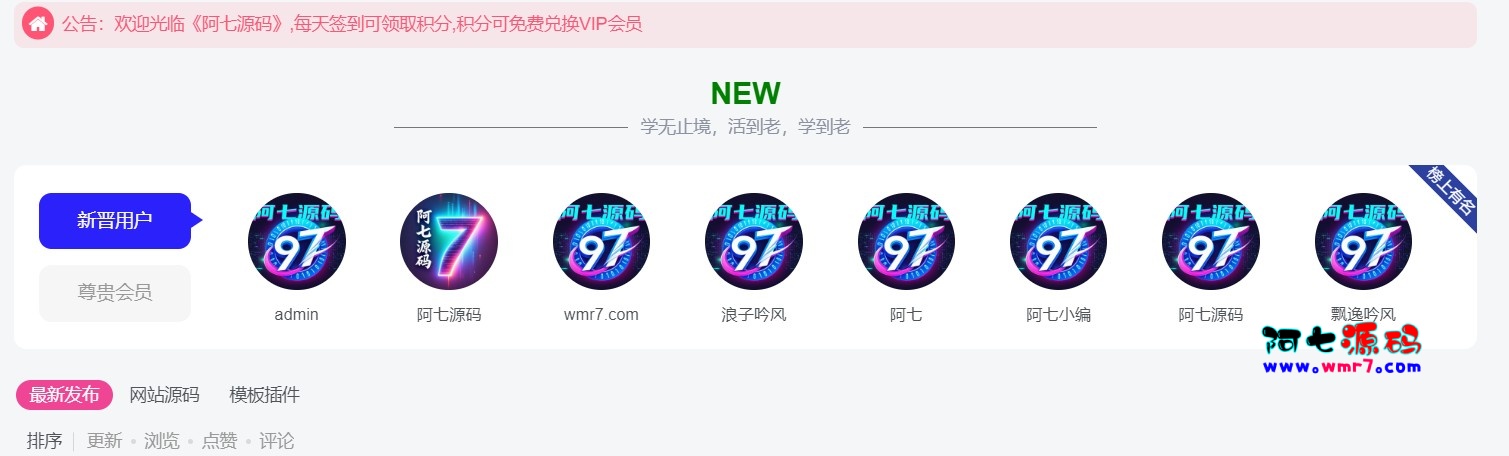
Task: Switch to the 模板插件 category
Action: point(264,395)
